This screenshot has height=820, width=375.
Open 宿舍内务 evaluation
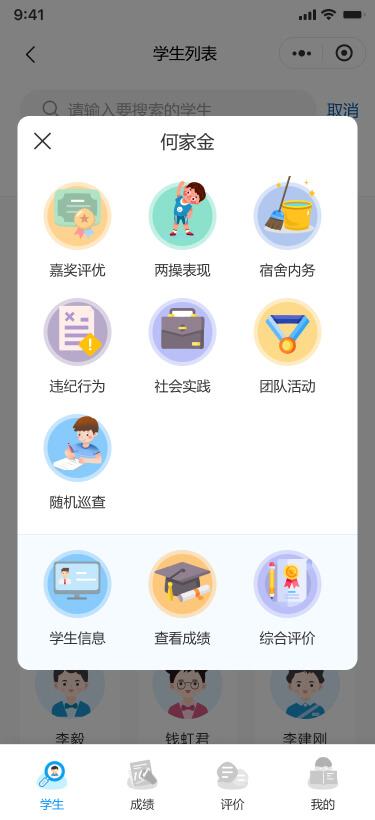tap(287, 231)
